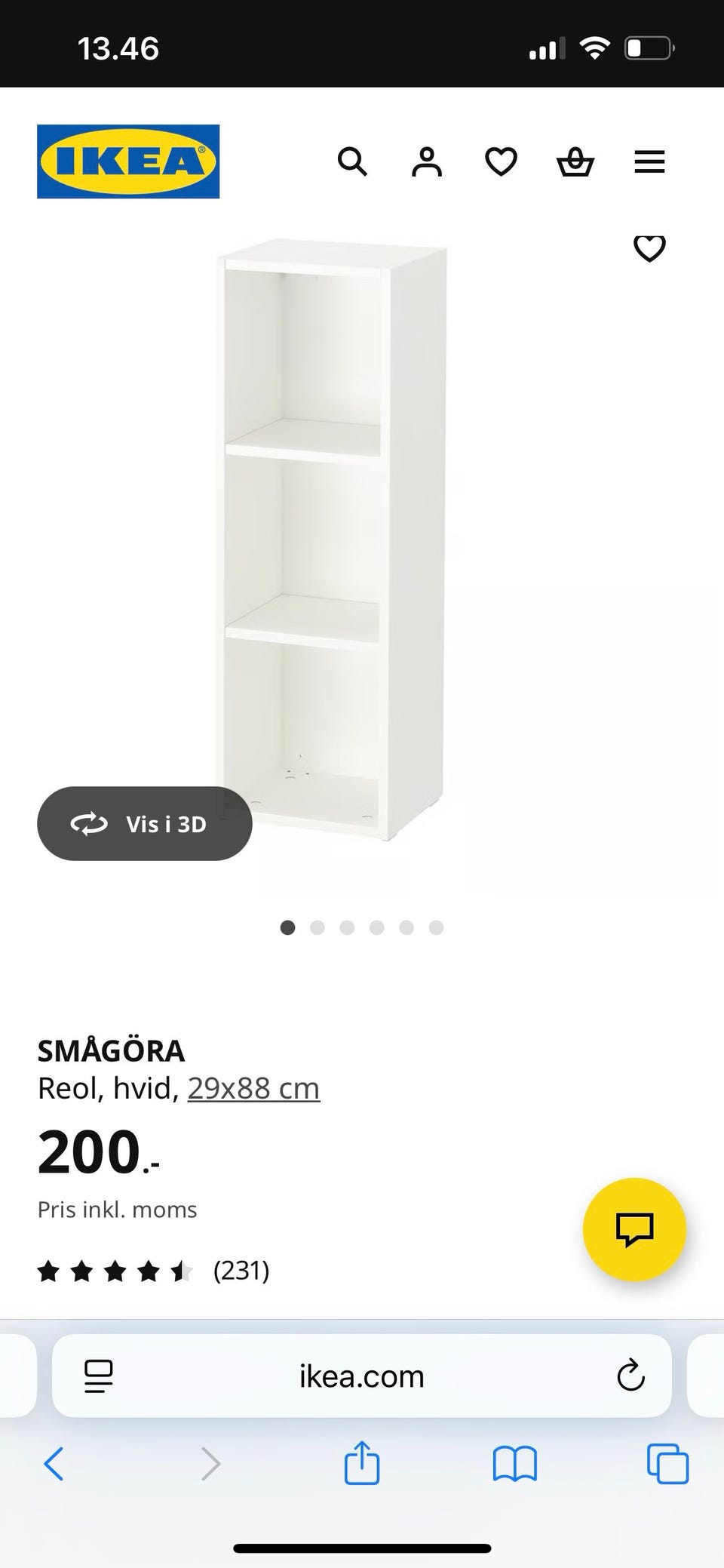This screenshot has height=1568, width=724.
Task: Share this page from Safari toolbar
Action: (362, 1463)
